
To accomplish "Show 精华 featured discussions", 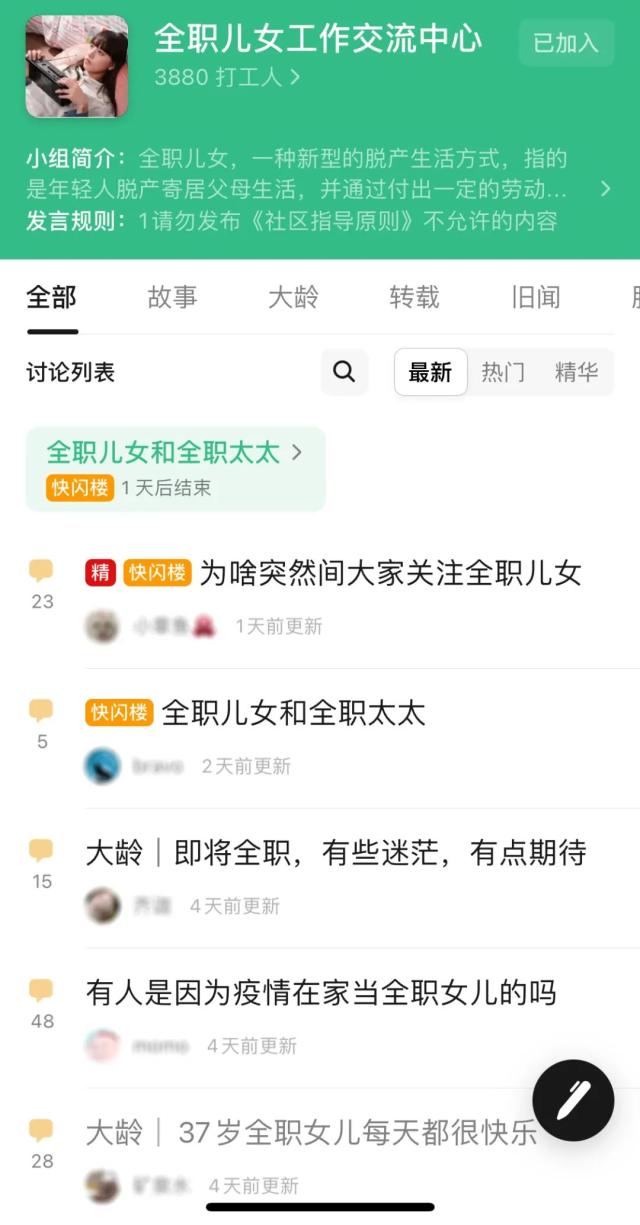I will pyautogui.click(x=576, y=372).
